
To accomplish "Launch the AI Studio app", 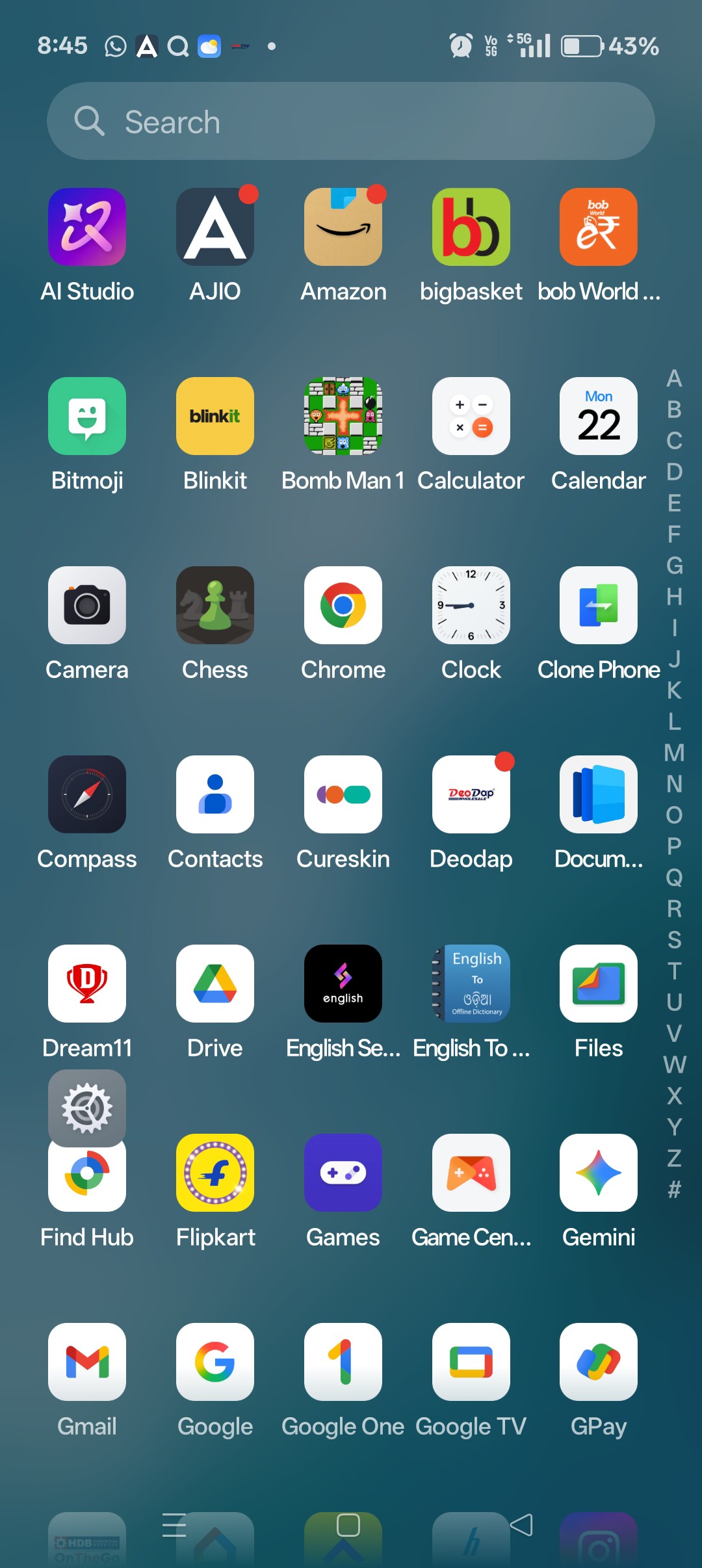I will pos(87,227).
